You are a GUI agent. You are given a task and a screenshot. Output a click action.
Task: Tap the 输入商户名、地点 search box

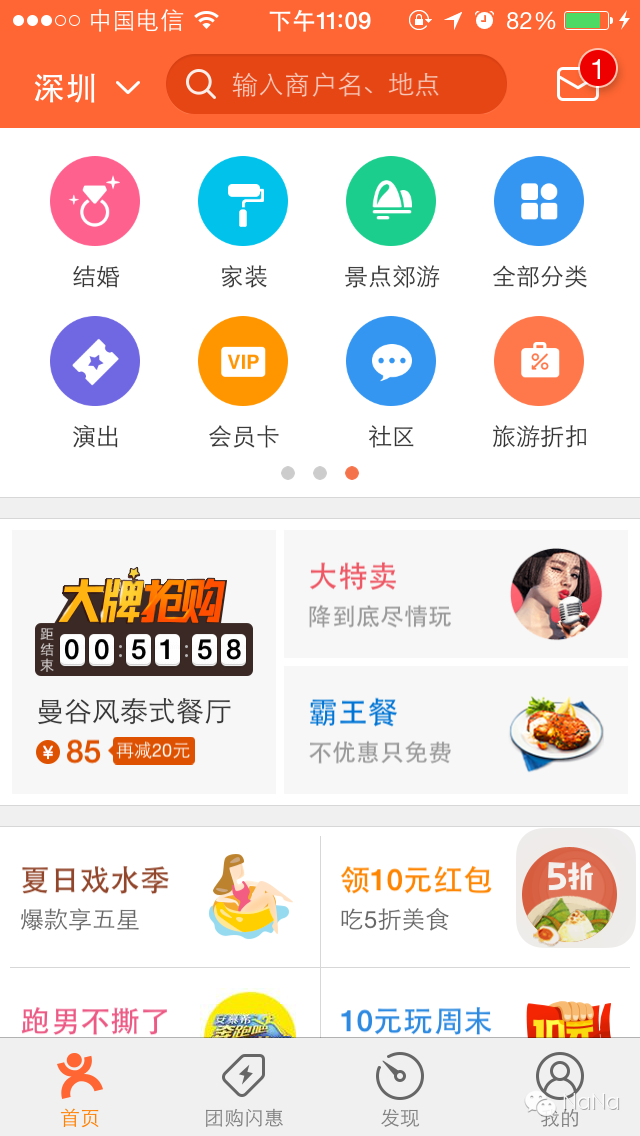coord(336,85)
